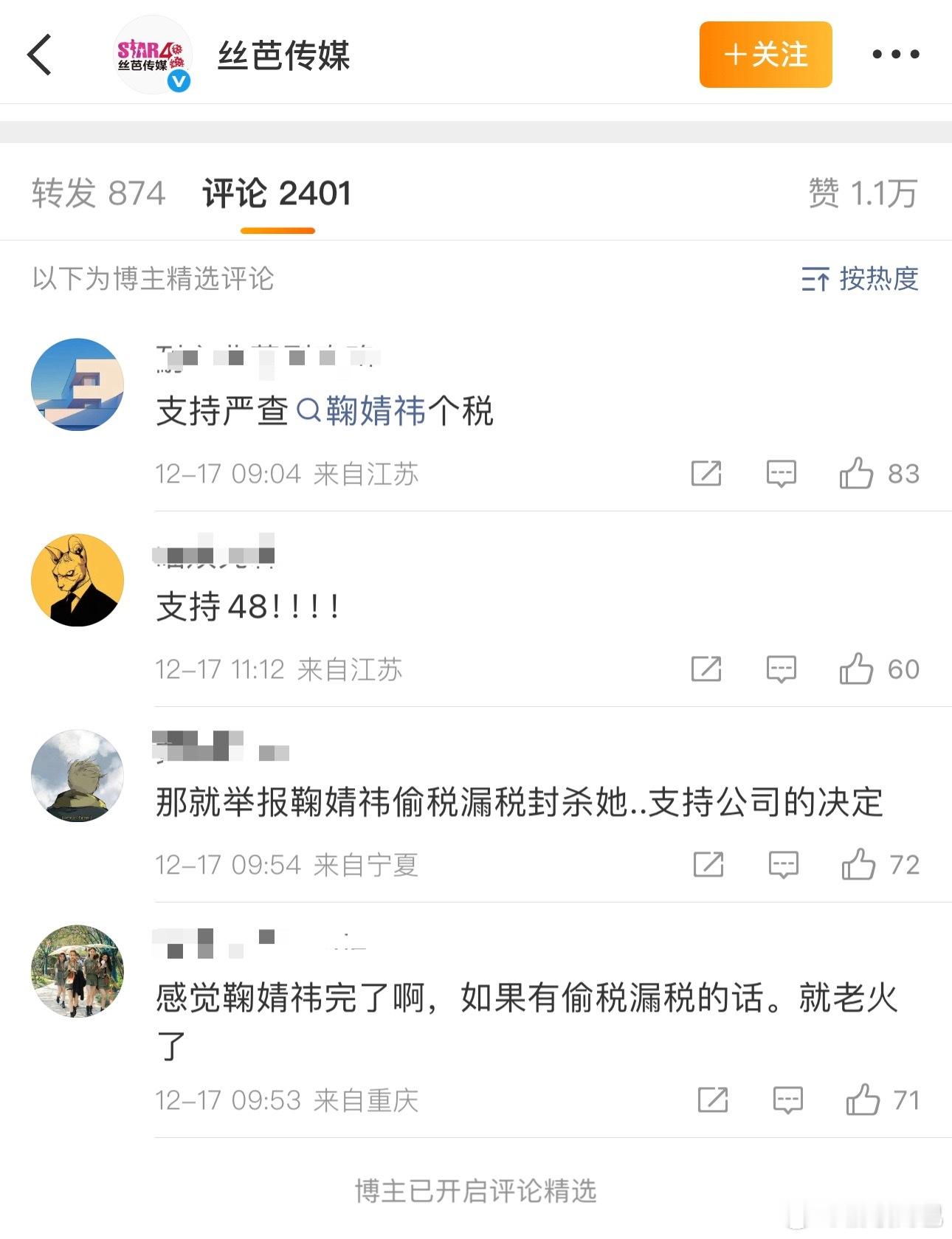Like the comment posted from 宁夏

tap(858, 864)
